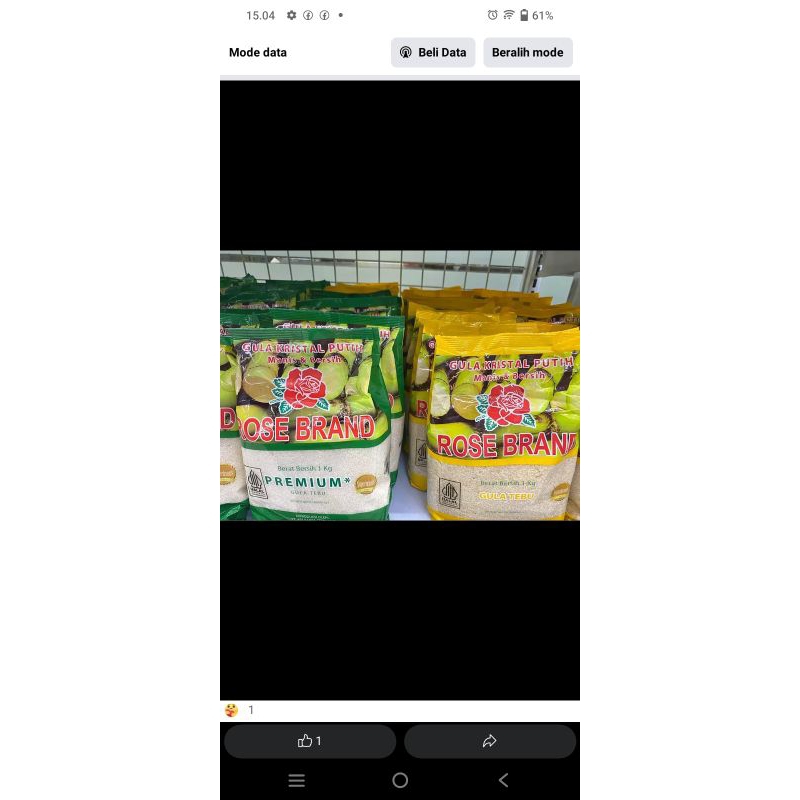Image resolution: width=800 pixels, height=800 pixels.
Task: Go back using the system back button
Action: (x=503, y=780)
